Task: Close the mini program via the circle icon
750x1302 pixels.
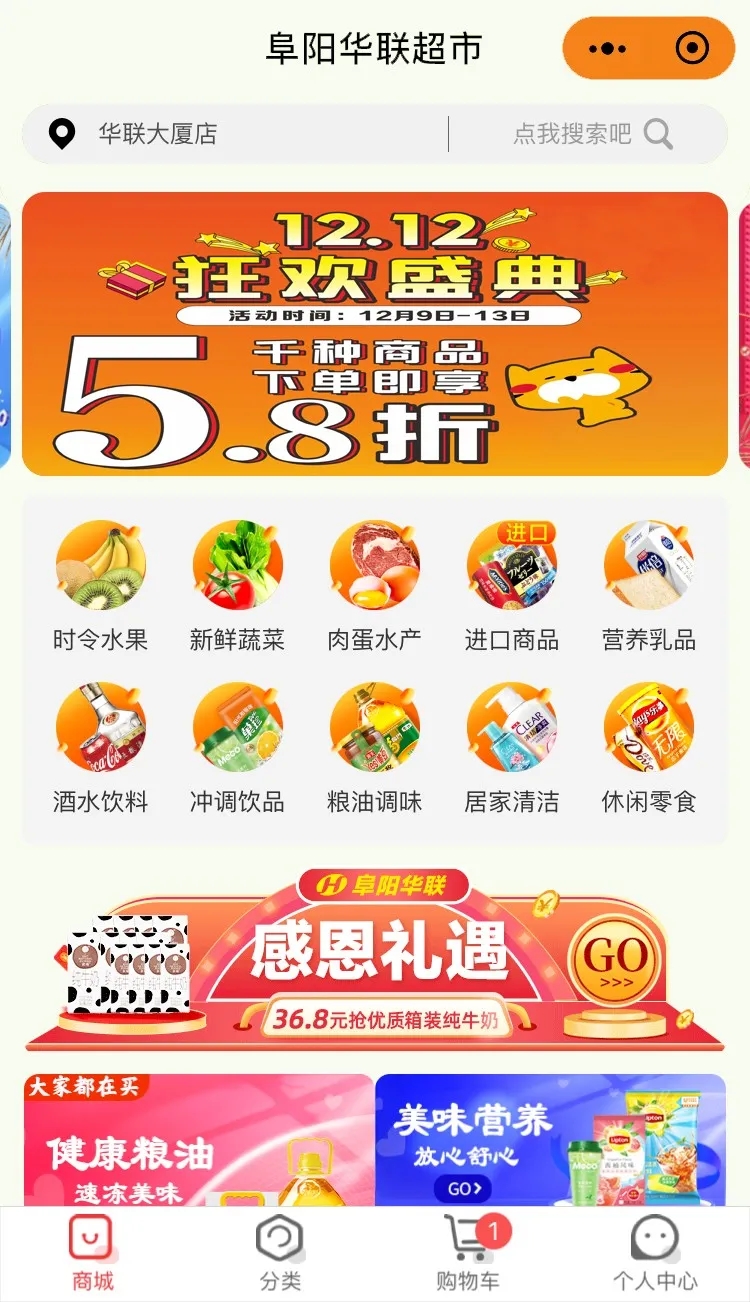Action: 692,48
